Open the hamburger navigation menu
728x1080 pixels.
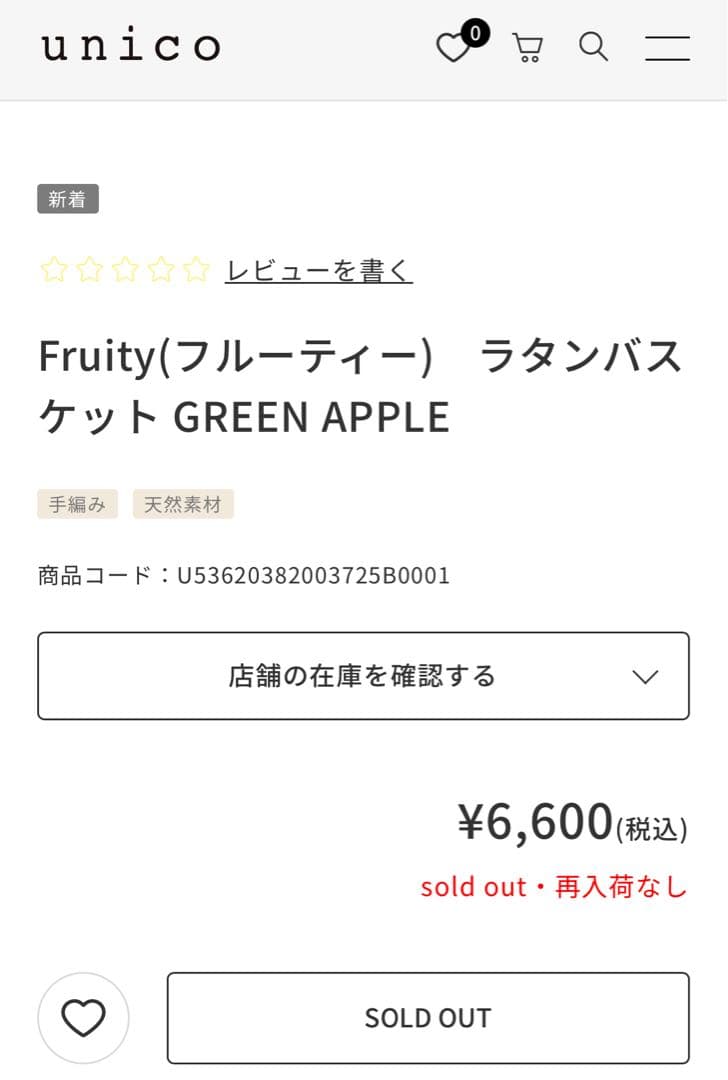coord(666,46)
